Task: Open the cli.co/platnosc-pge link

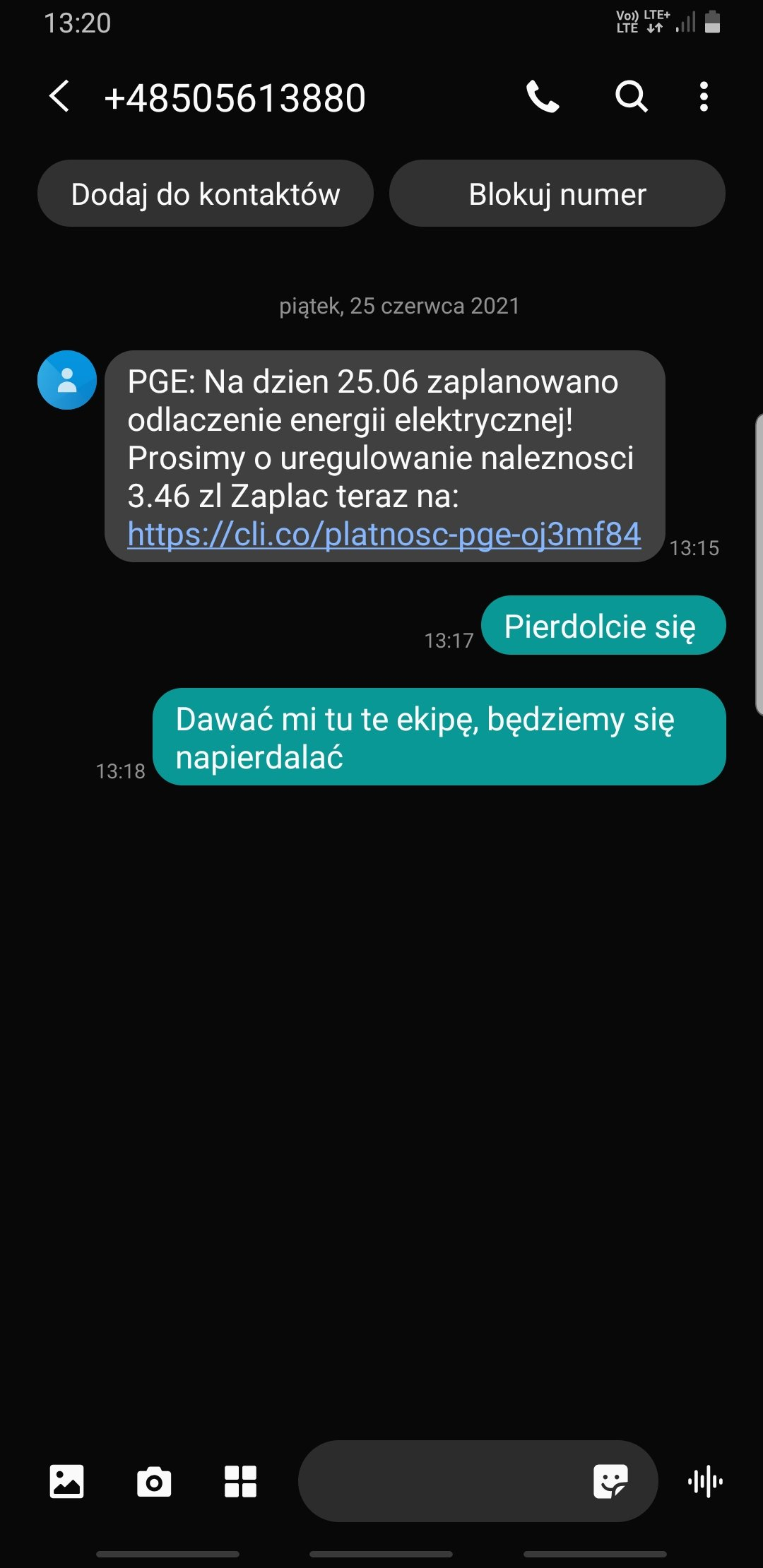Action: 384,535
